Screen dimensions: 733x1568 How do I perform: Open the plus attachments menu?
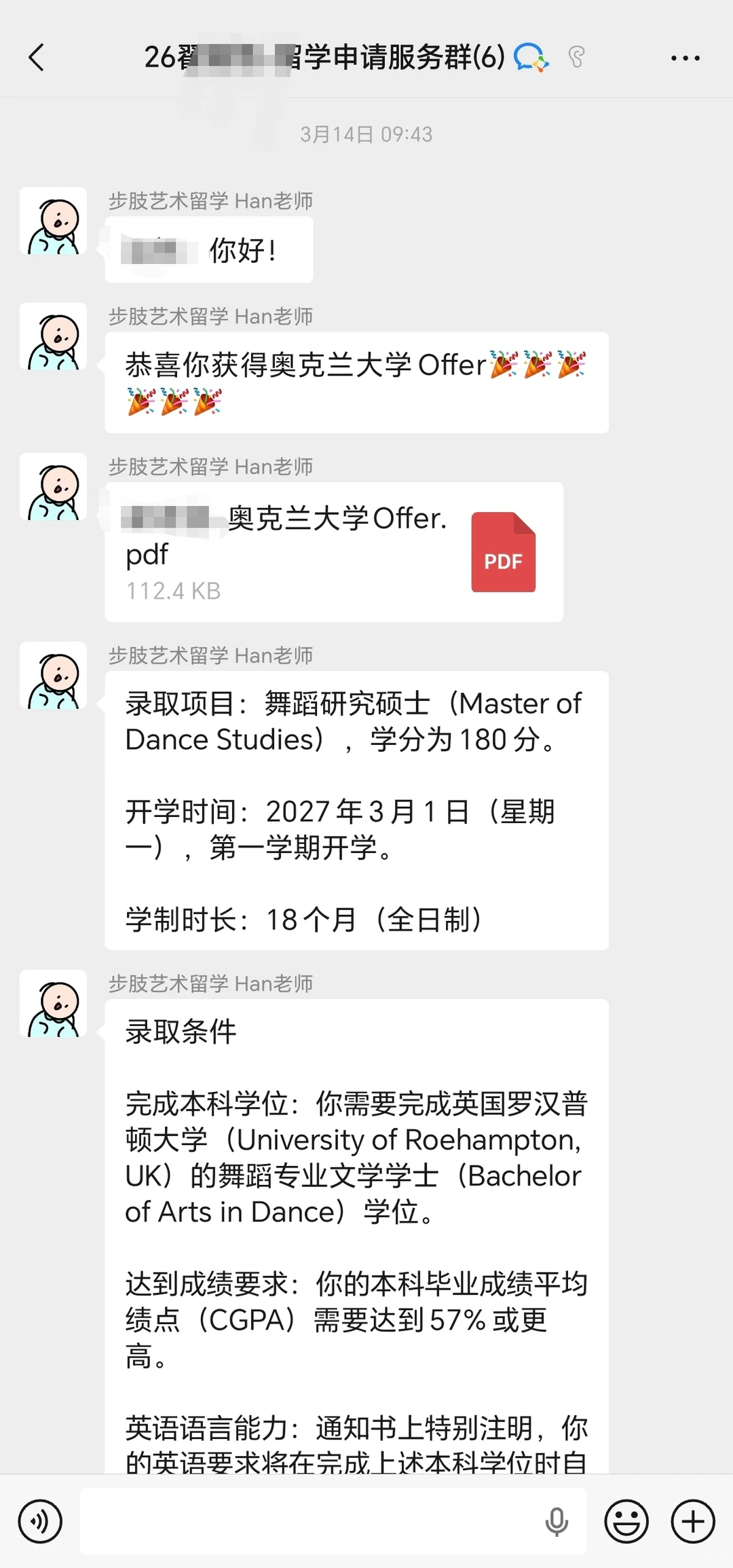[692, 1522]
